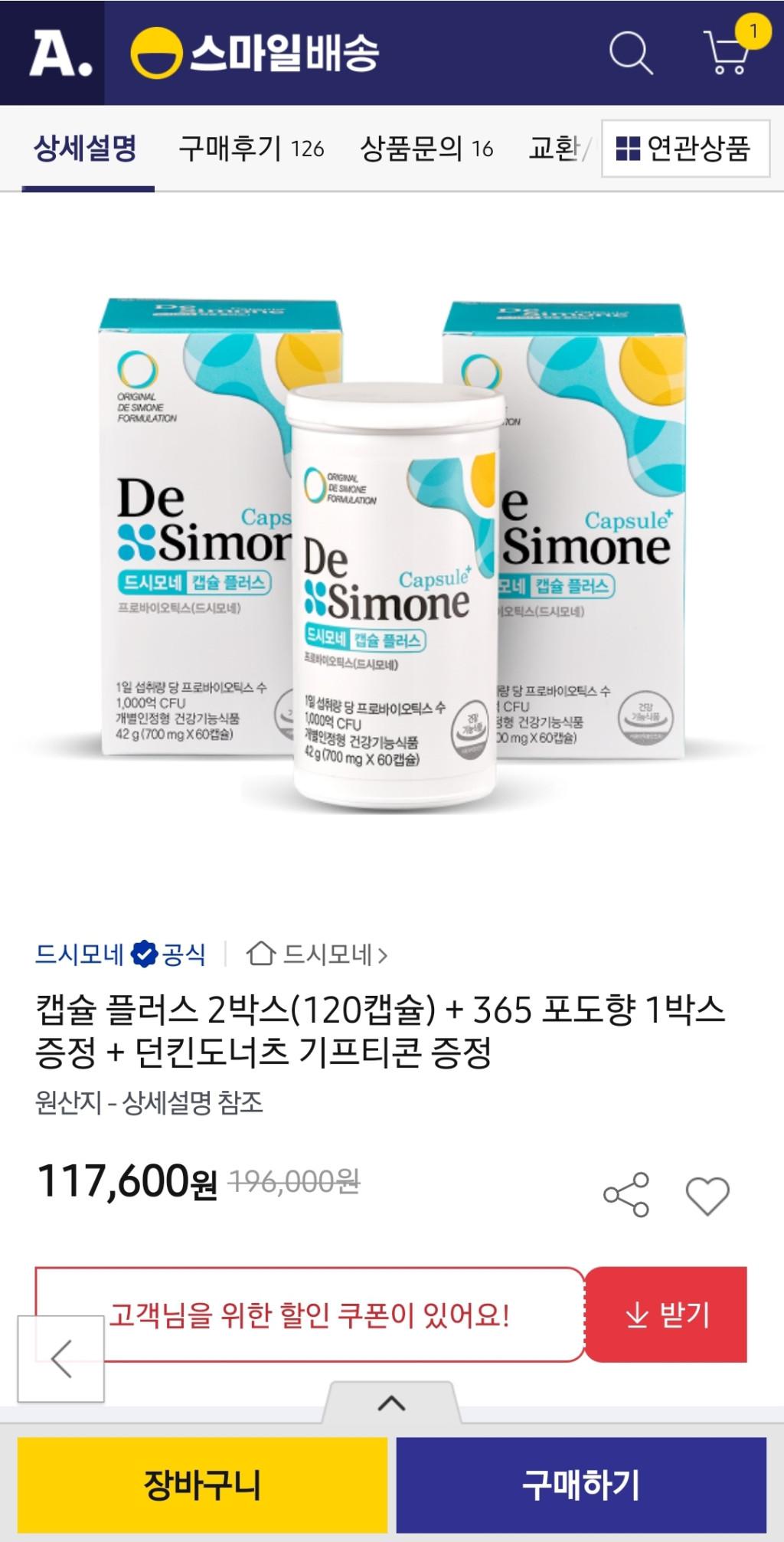Viewport: 784px width, 1542px height.
Task: View the De Simone product image
Action: click(391, 552)
